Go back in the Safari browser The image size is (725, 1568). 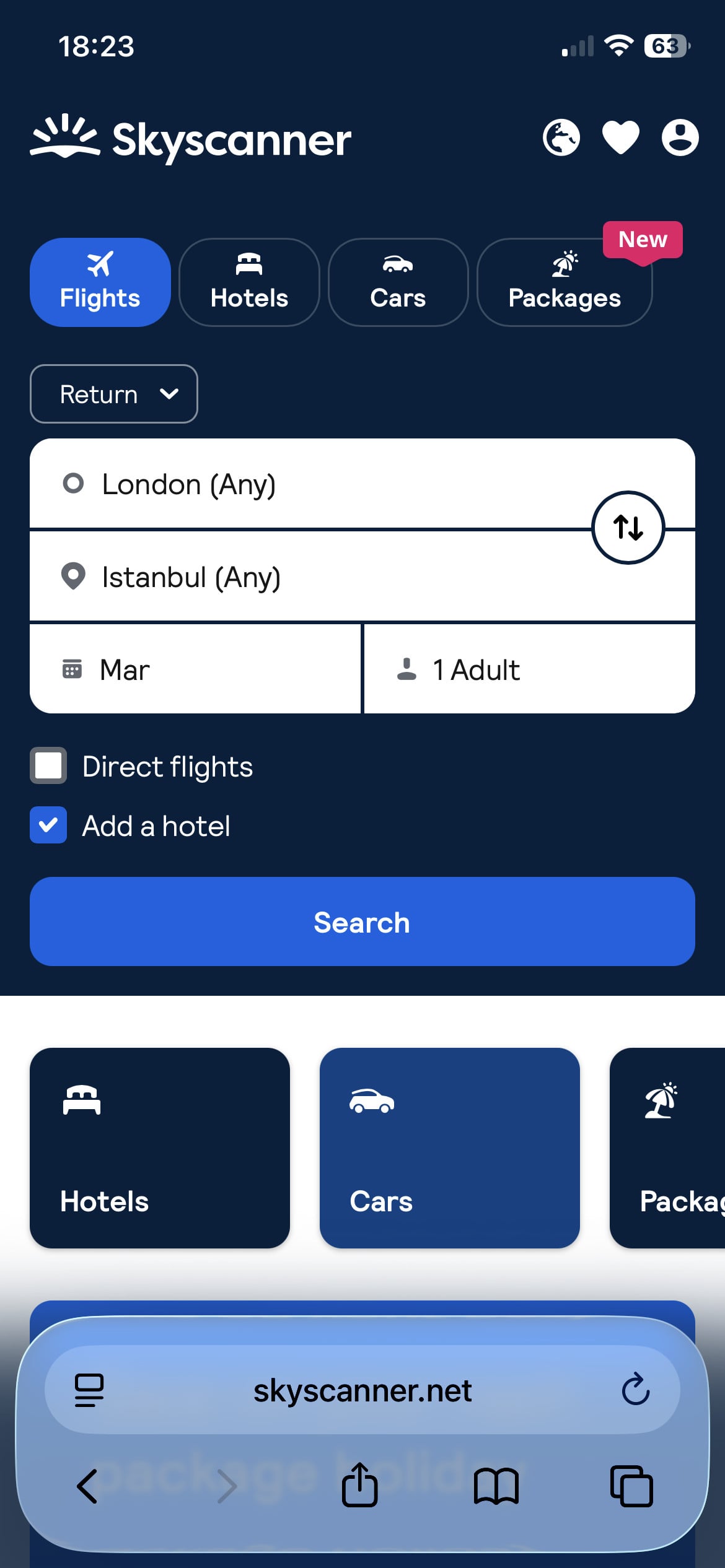(87, 1486)
